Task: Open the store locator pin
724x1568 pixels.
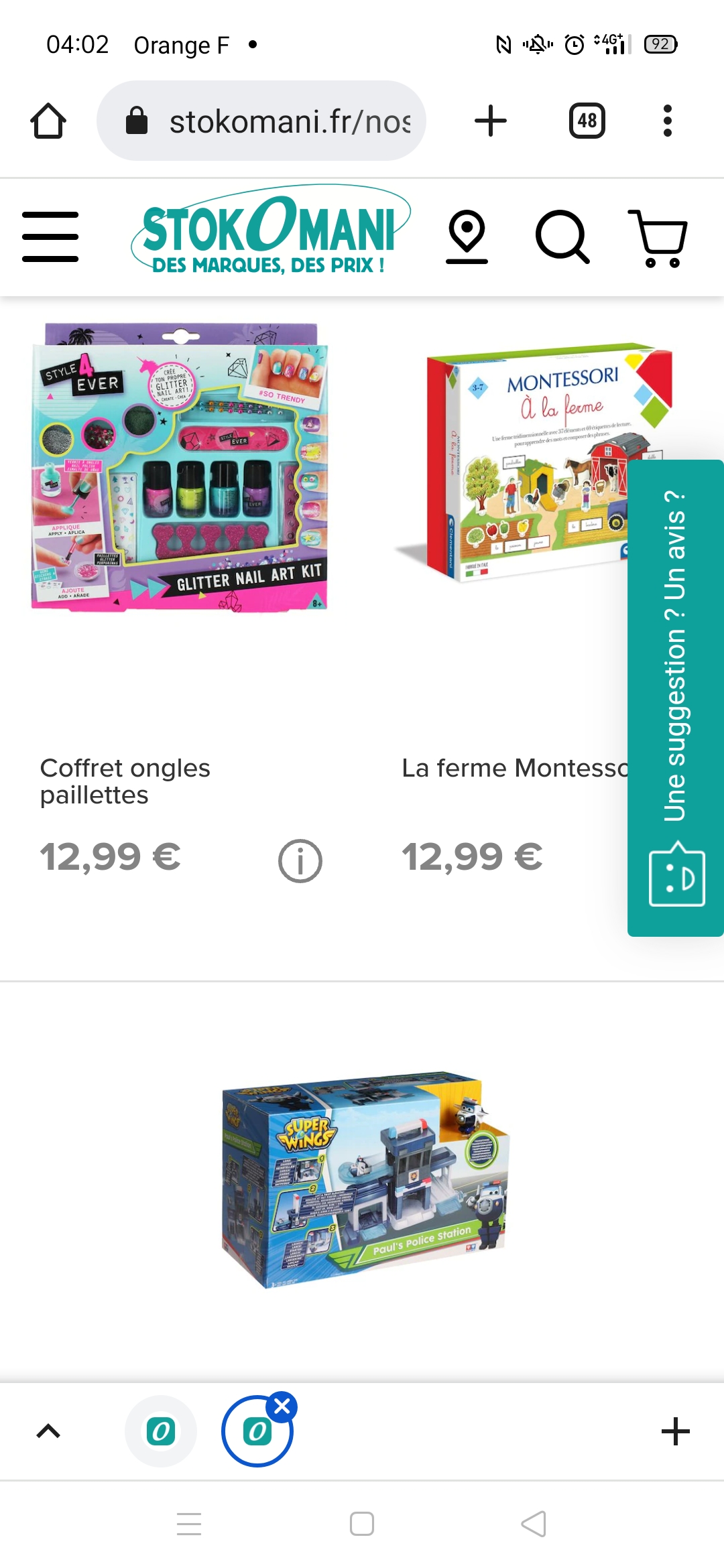Action: [x=467, y=236]
